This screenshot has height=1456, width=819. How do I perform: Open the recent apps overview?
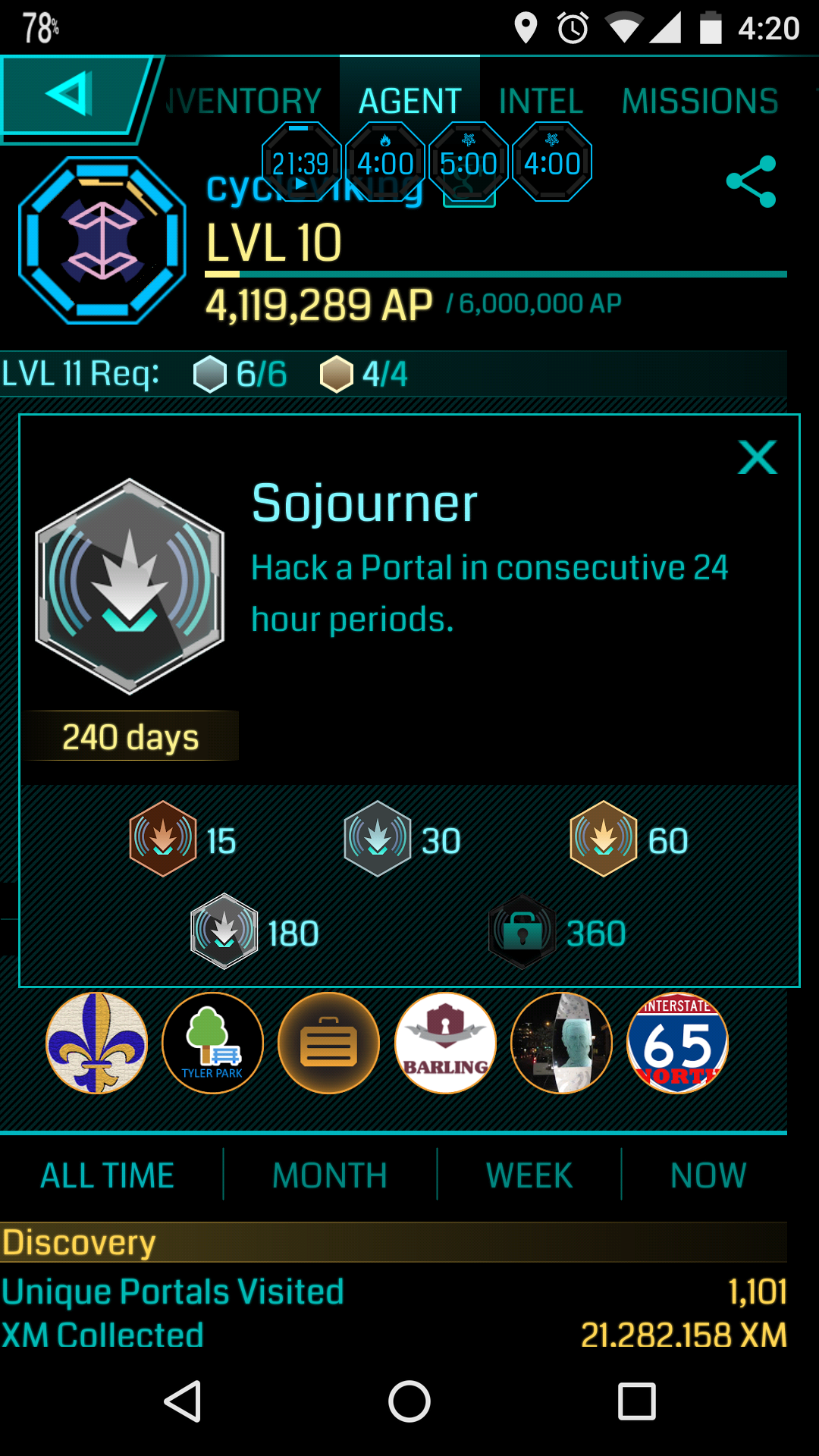636,1401
